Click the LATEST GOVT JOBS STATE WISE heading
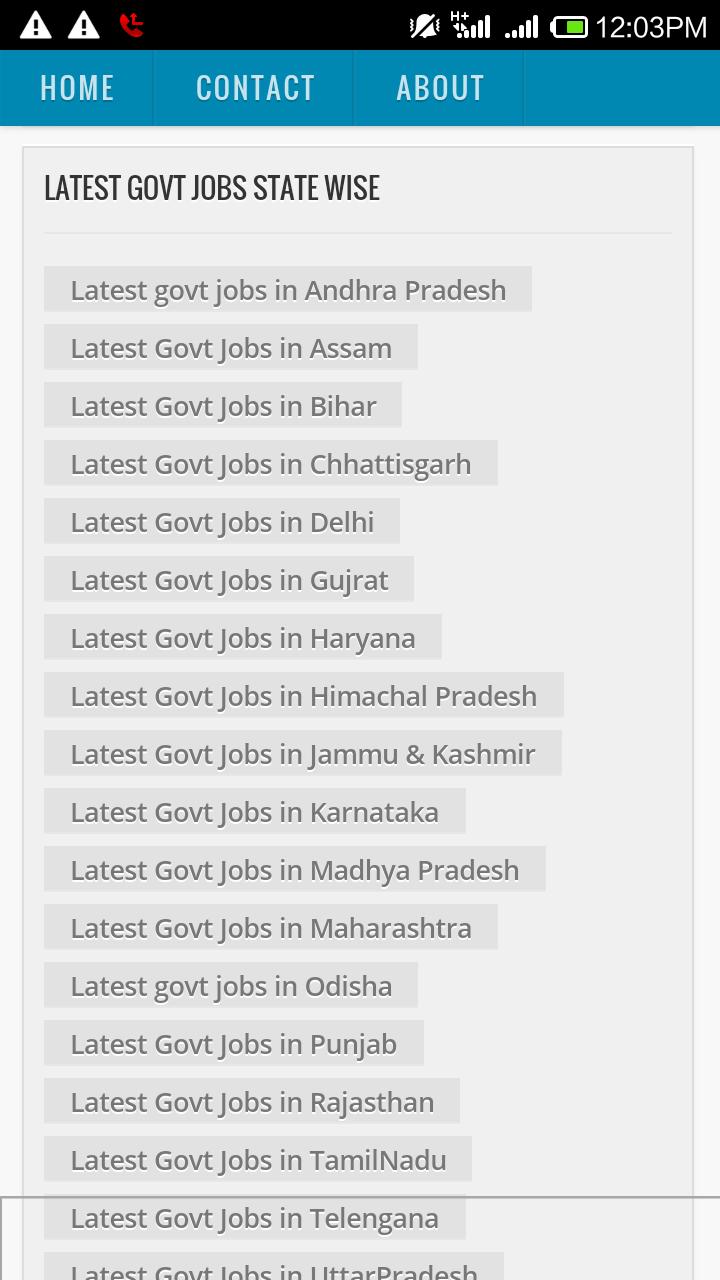This screenshot has width=720, height=1280. click(211, 188)
